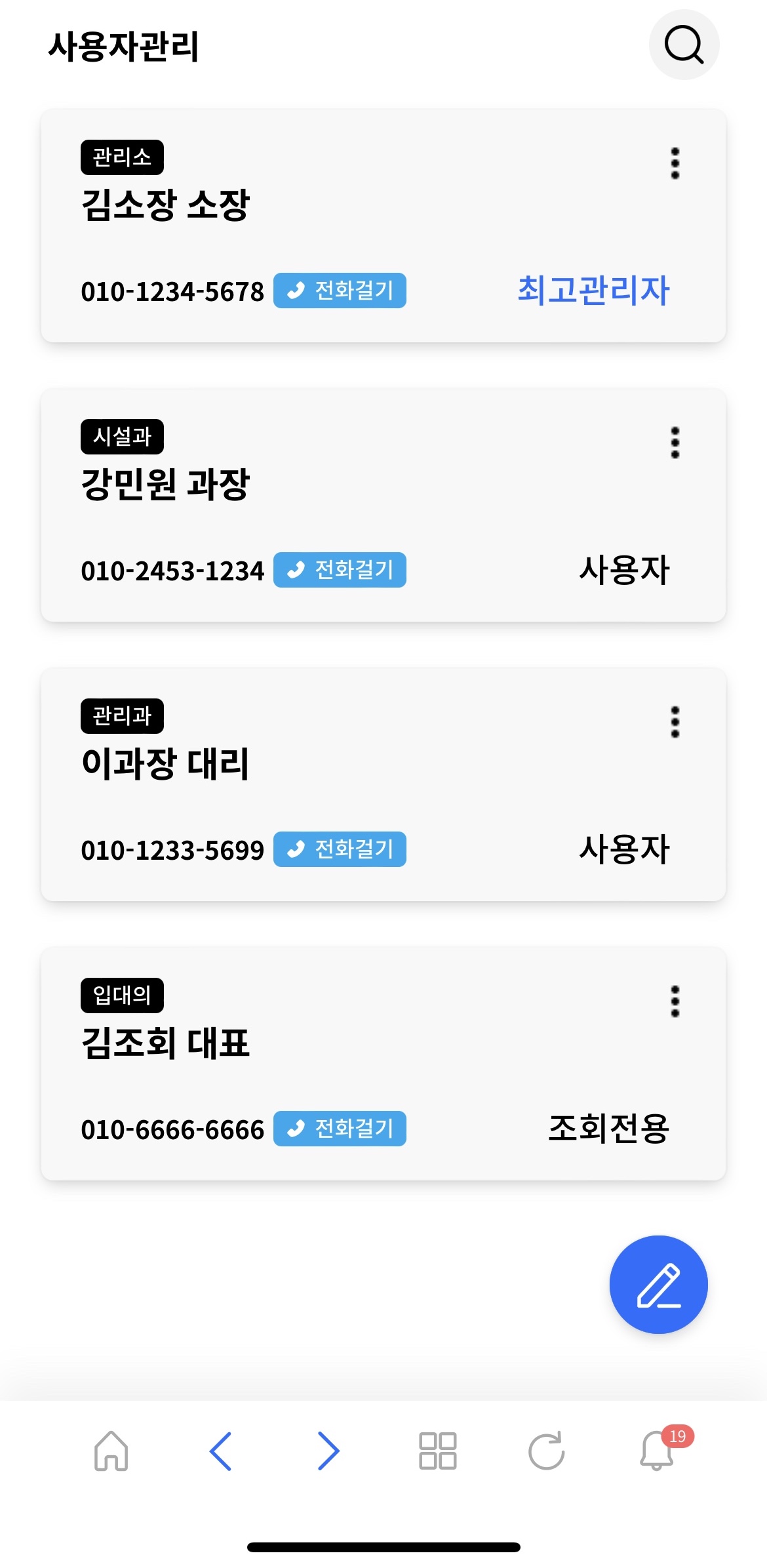Navigate back with the left arrow
Image resolution: width=767 pixels, height=1568 pixels.
tap(220, 1451)
